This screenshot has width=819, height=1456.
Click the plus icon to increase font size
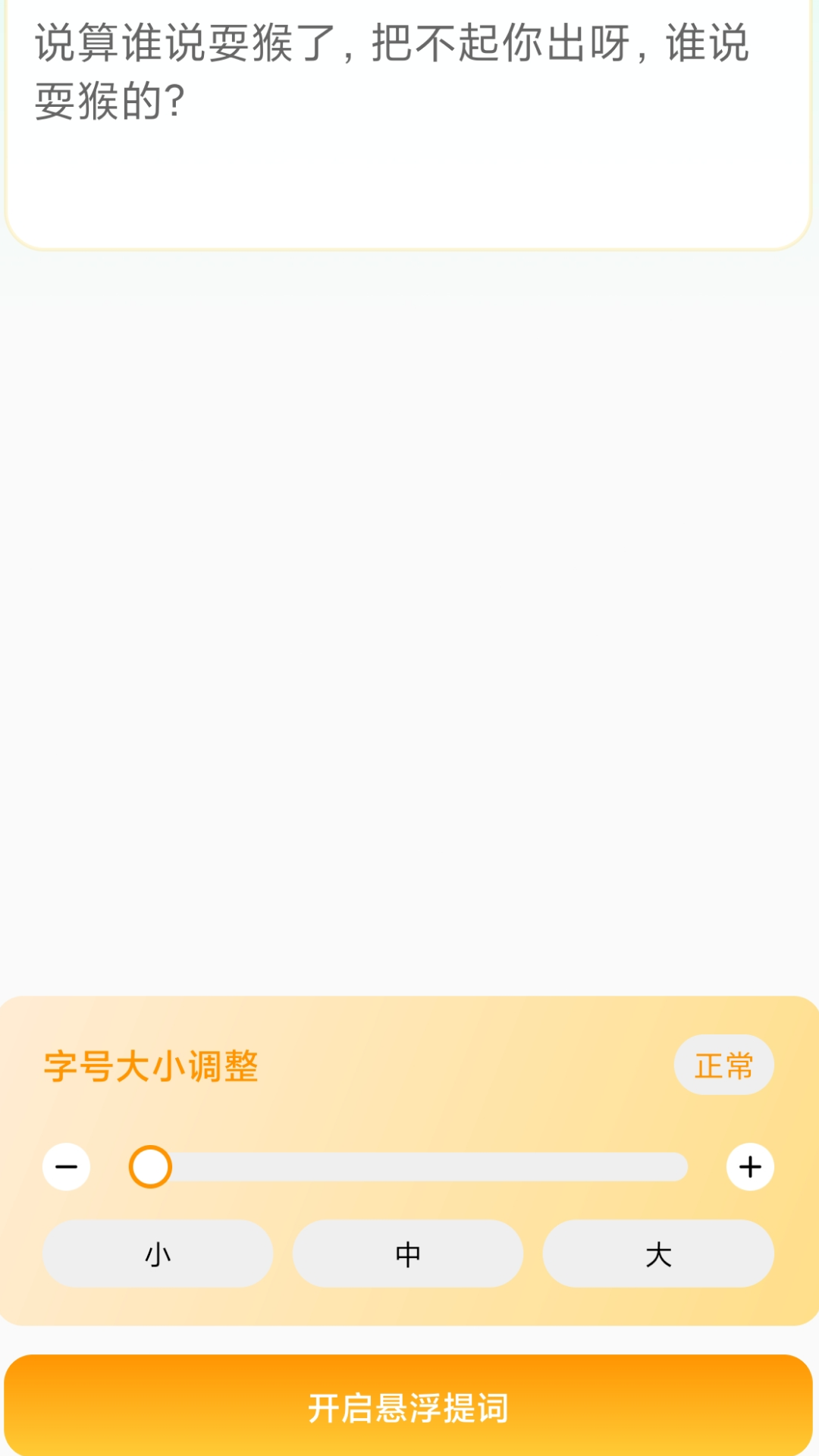coord(750,1167)
